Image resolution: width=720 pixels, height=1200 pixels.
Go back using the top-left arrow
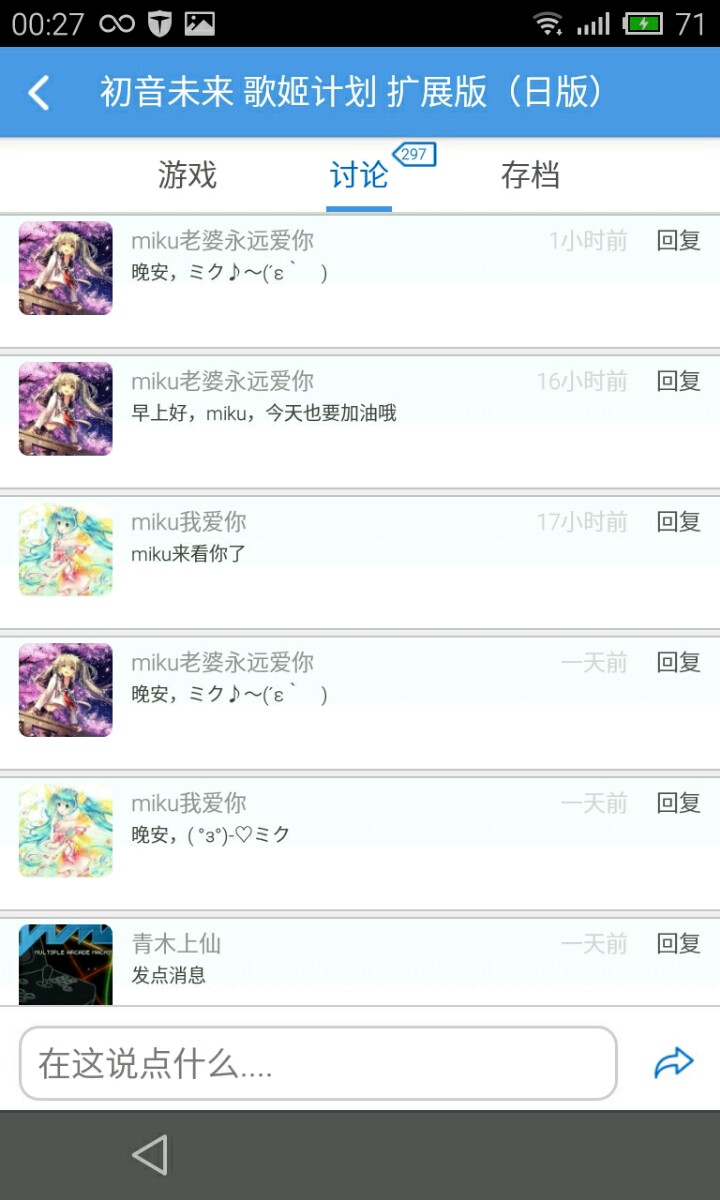39,93
